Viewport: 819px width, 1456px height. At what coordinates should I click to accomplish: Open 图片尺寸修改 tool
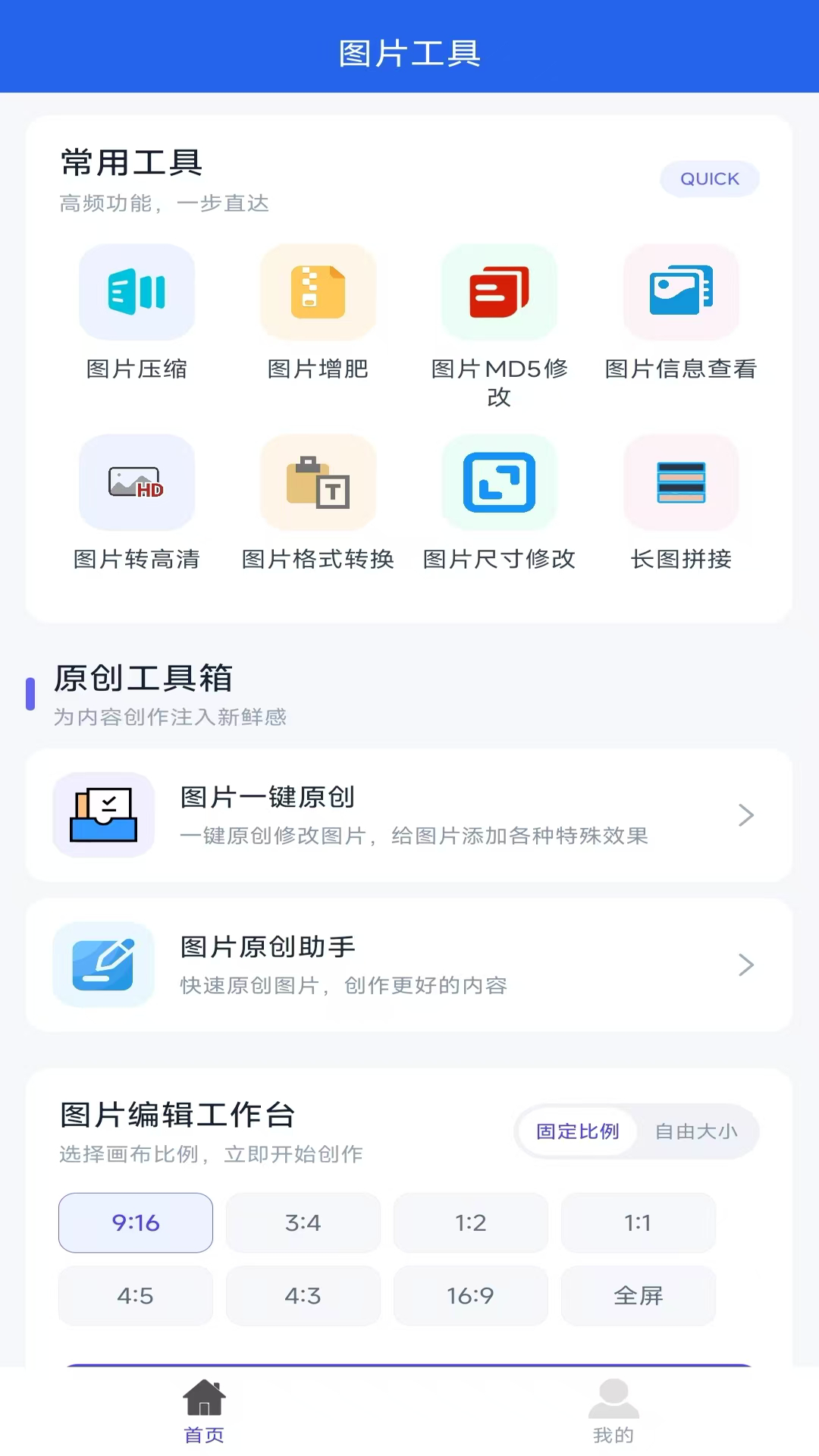tap(499, 504)
